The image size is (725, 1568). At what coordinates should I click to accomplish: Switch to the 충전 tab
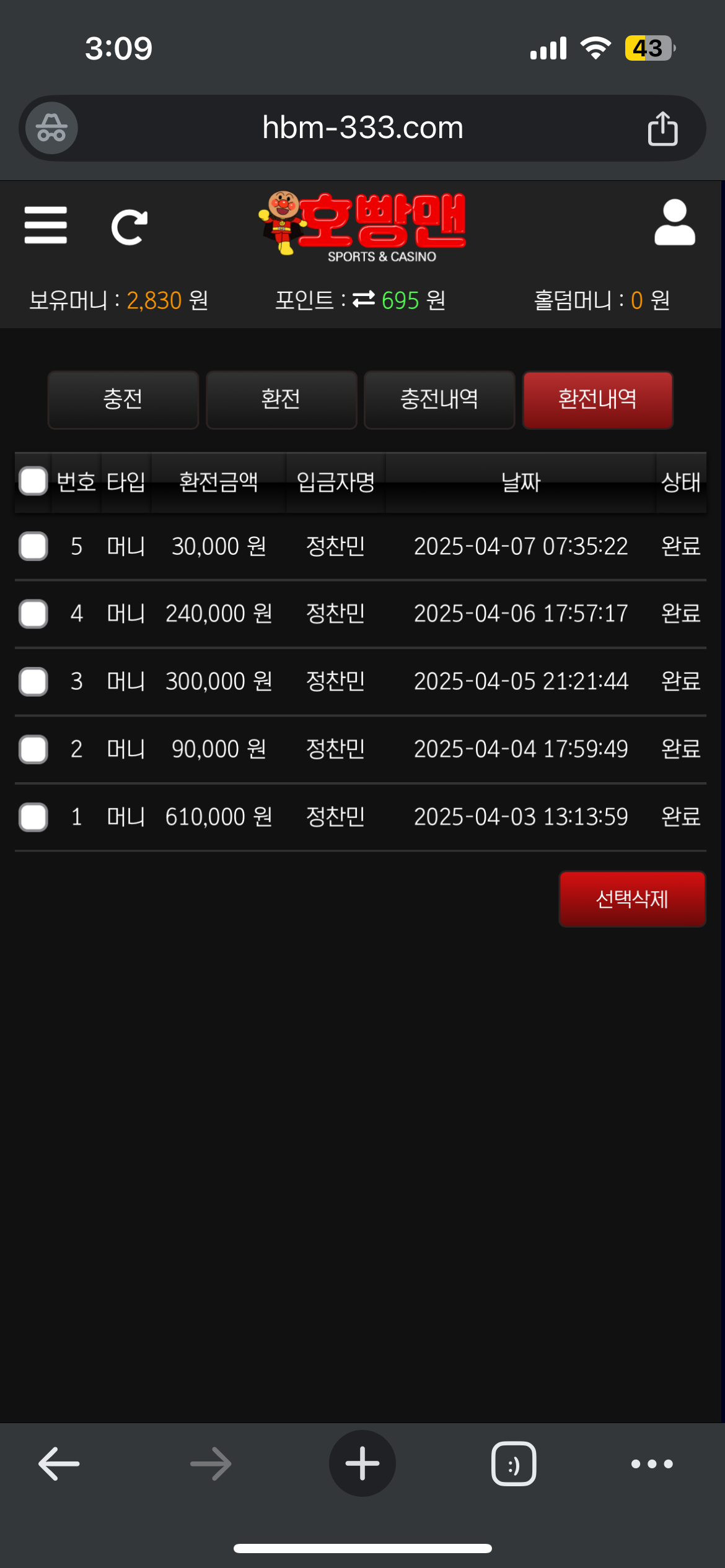(123, 399)
